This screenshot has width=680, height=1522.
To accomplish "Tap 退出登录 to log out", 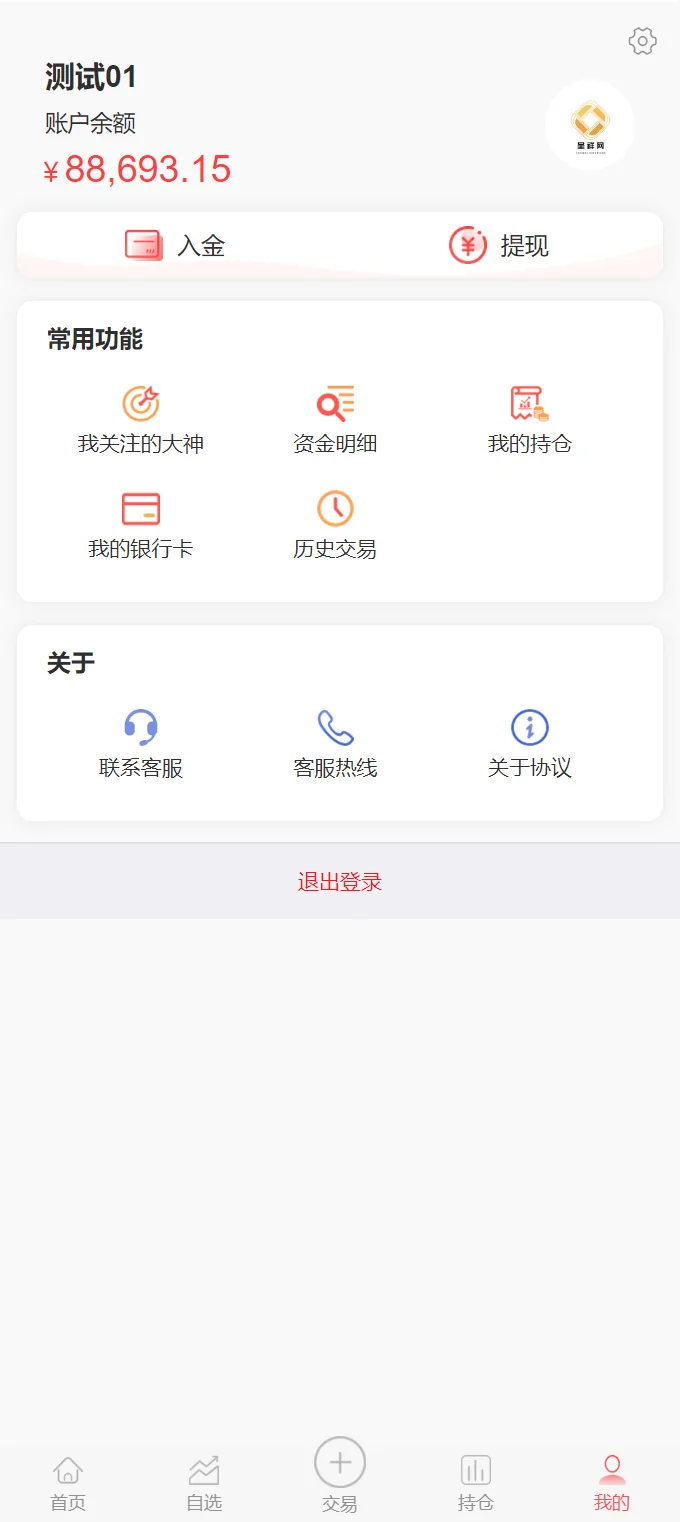I will click(340, 882).
